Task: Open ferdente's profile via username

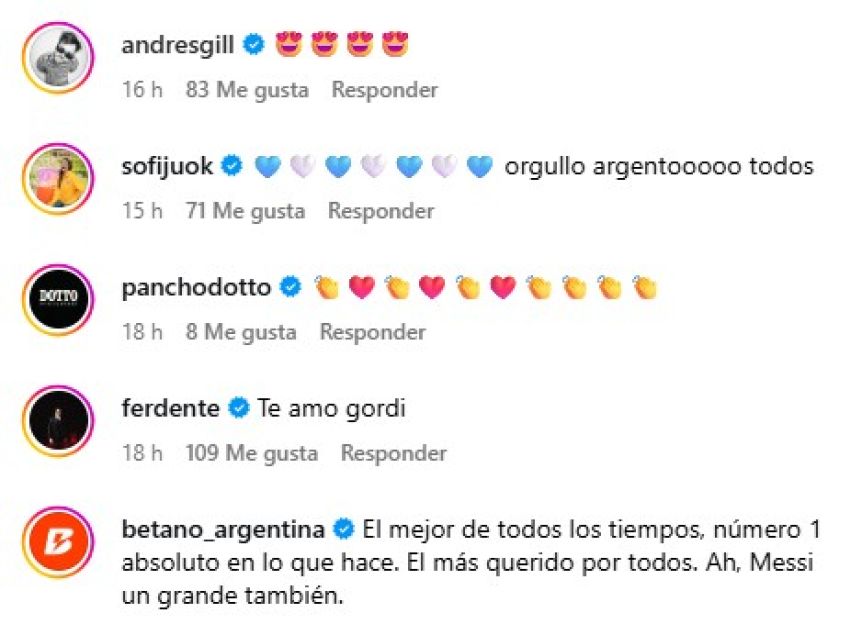Action: [x=170, y=408]
